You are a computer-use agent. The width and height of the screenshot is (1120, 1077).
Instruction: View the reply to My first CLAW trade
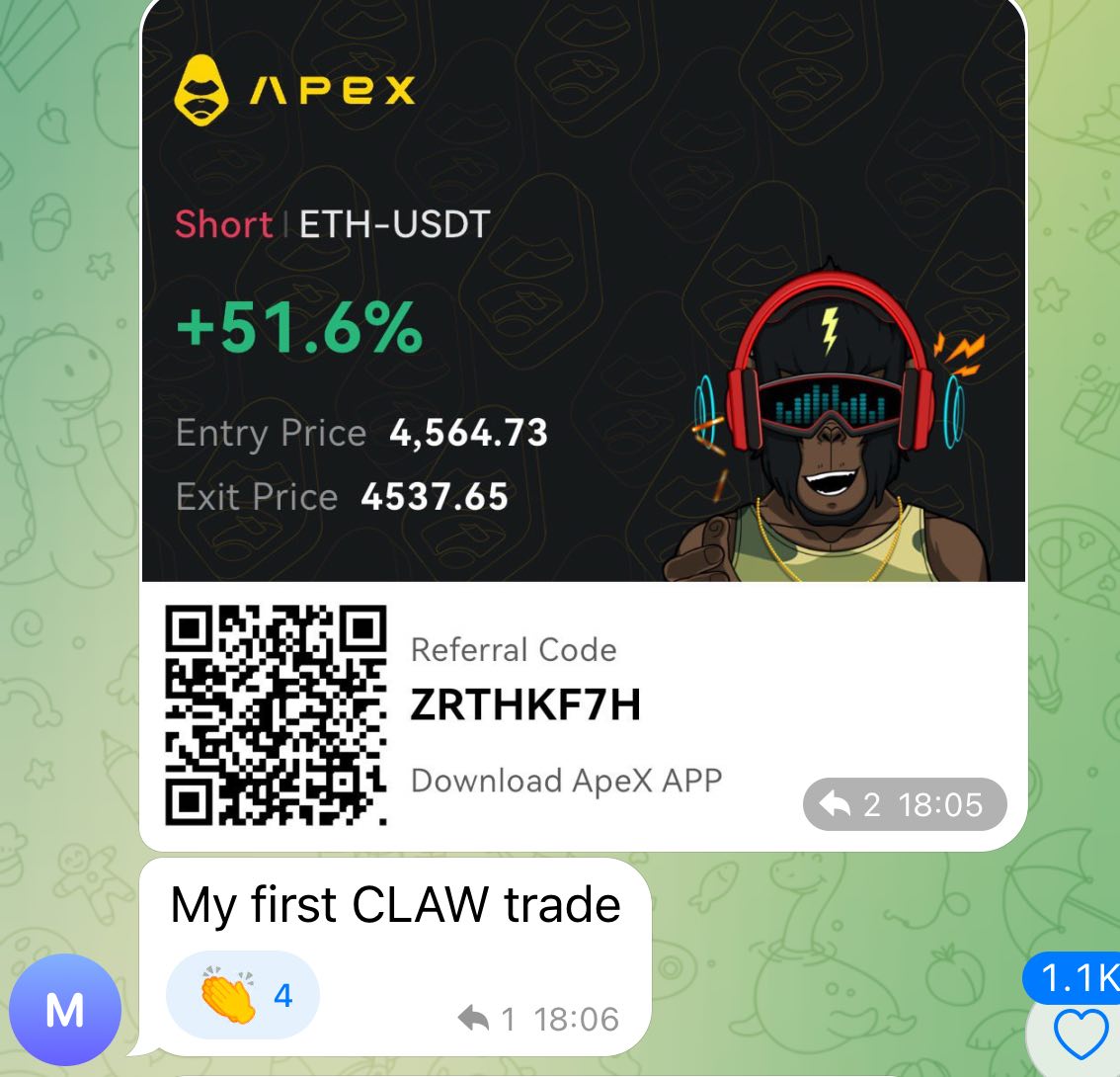[x=489, y=1019]
